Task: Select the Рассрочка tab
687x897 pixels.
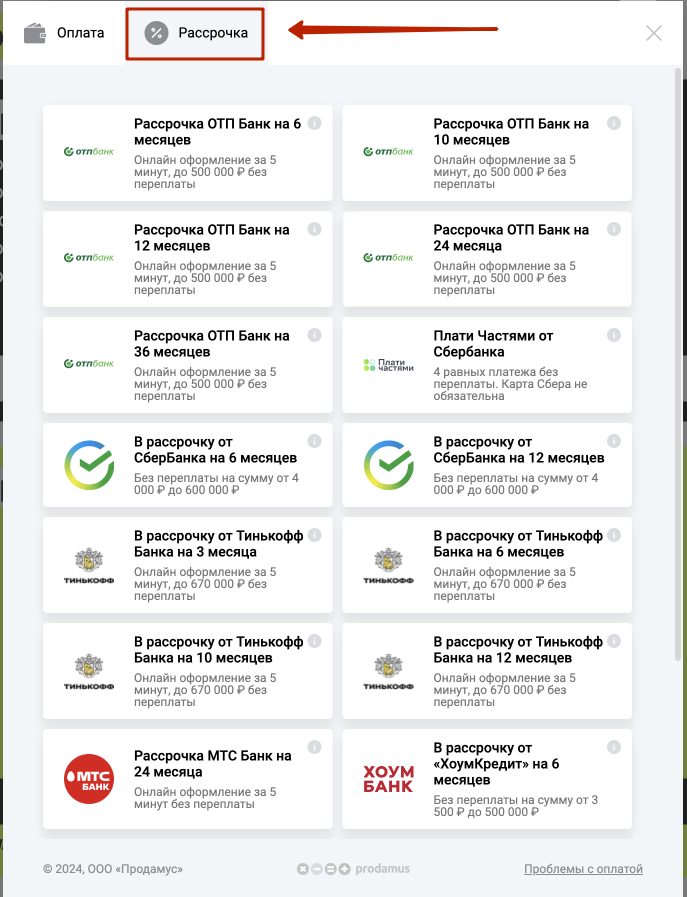Action: tap(196, 33)
